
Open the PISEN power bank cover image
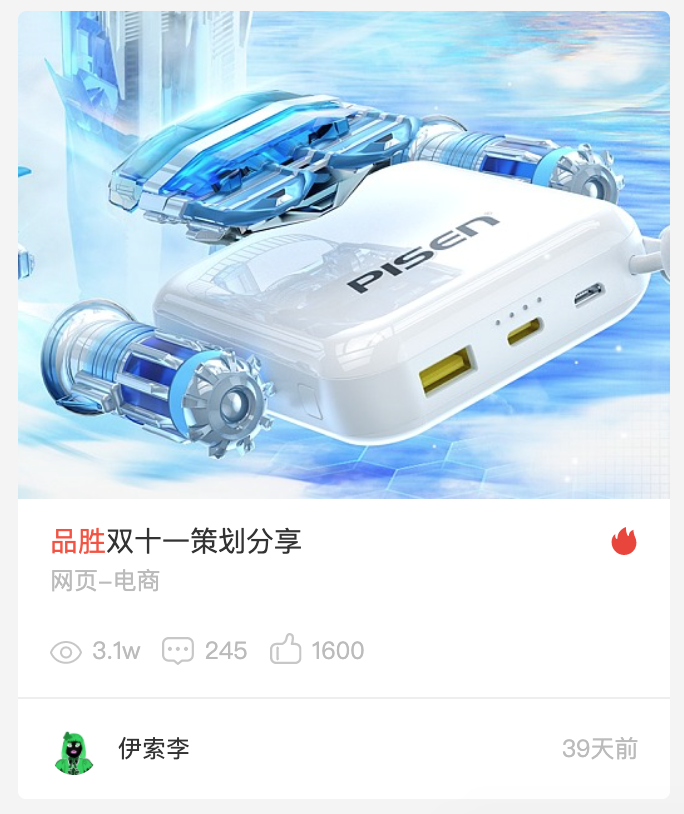click(x=343, y=255)
